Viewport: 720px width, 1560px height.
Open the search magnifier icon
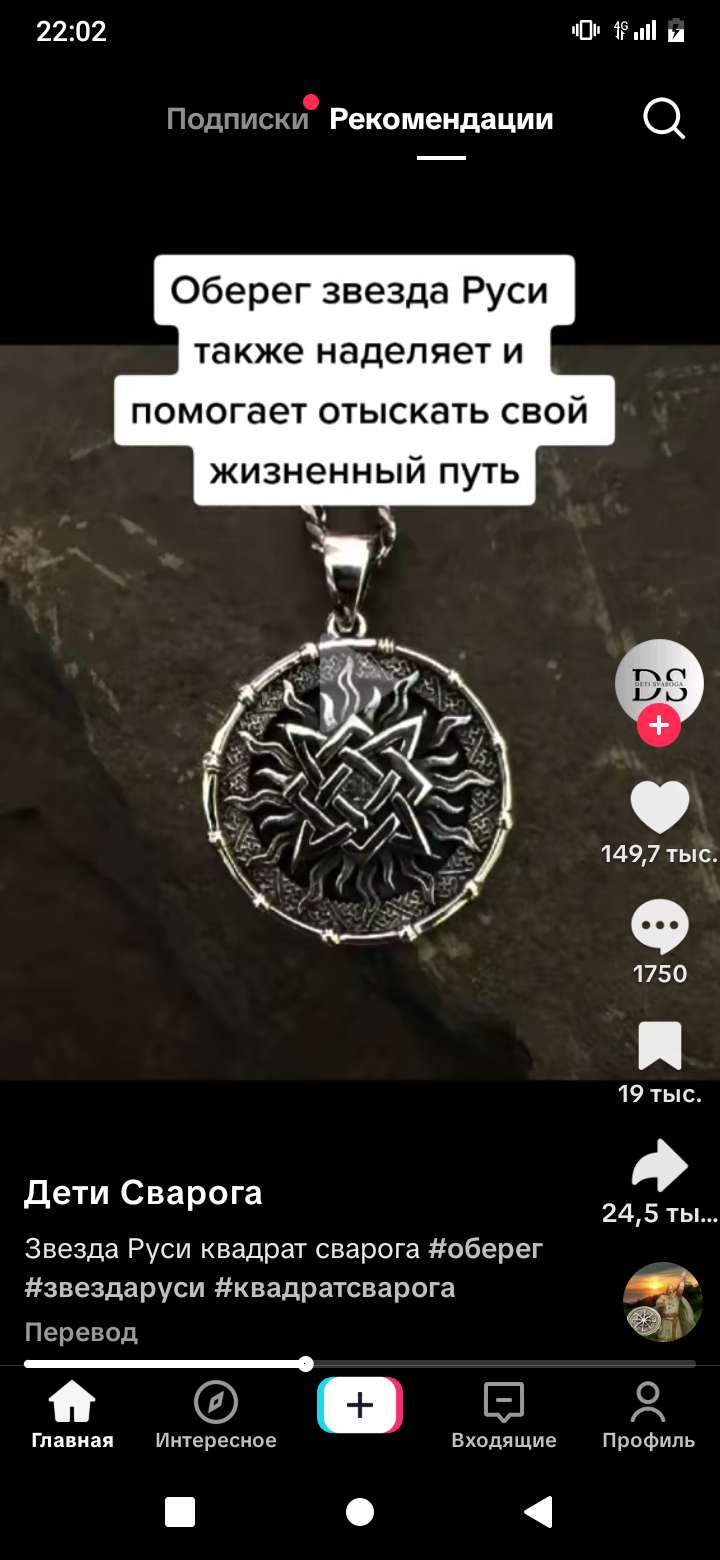point(663,119)
